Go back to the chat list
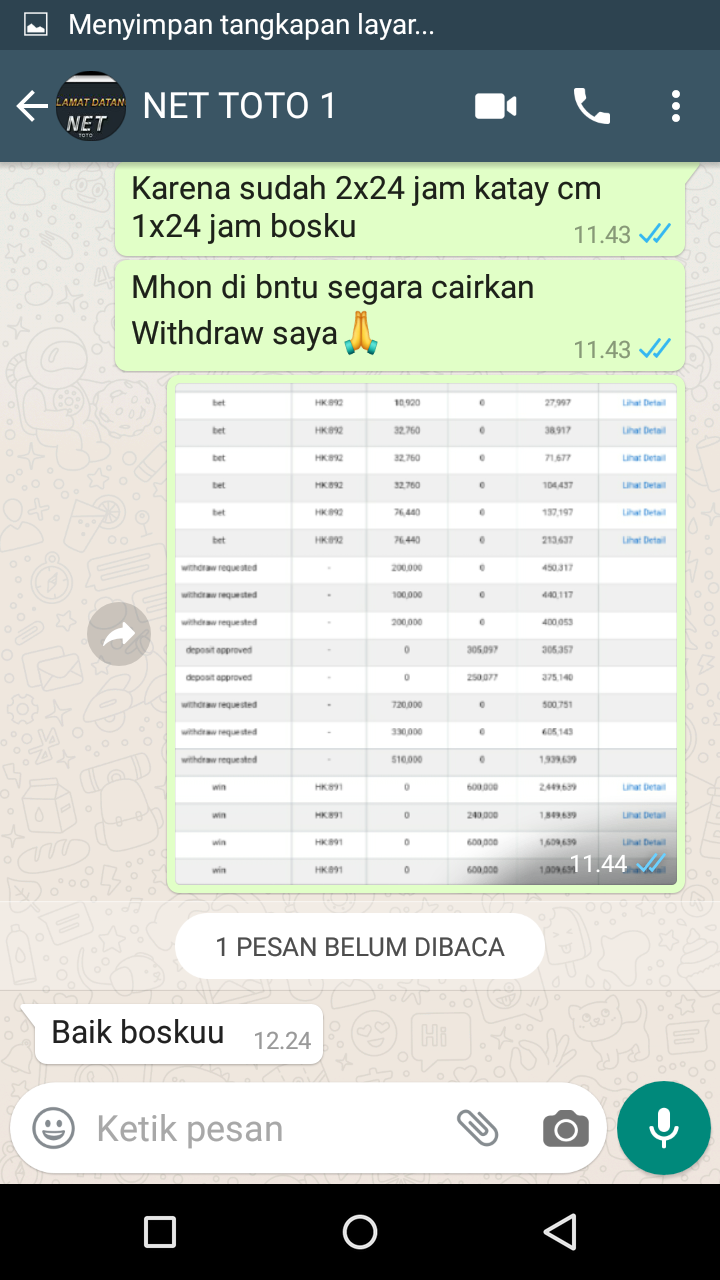The width and height of the screenshot is (720, 1280). click(32, 106)
